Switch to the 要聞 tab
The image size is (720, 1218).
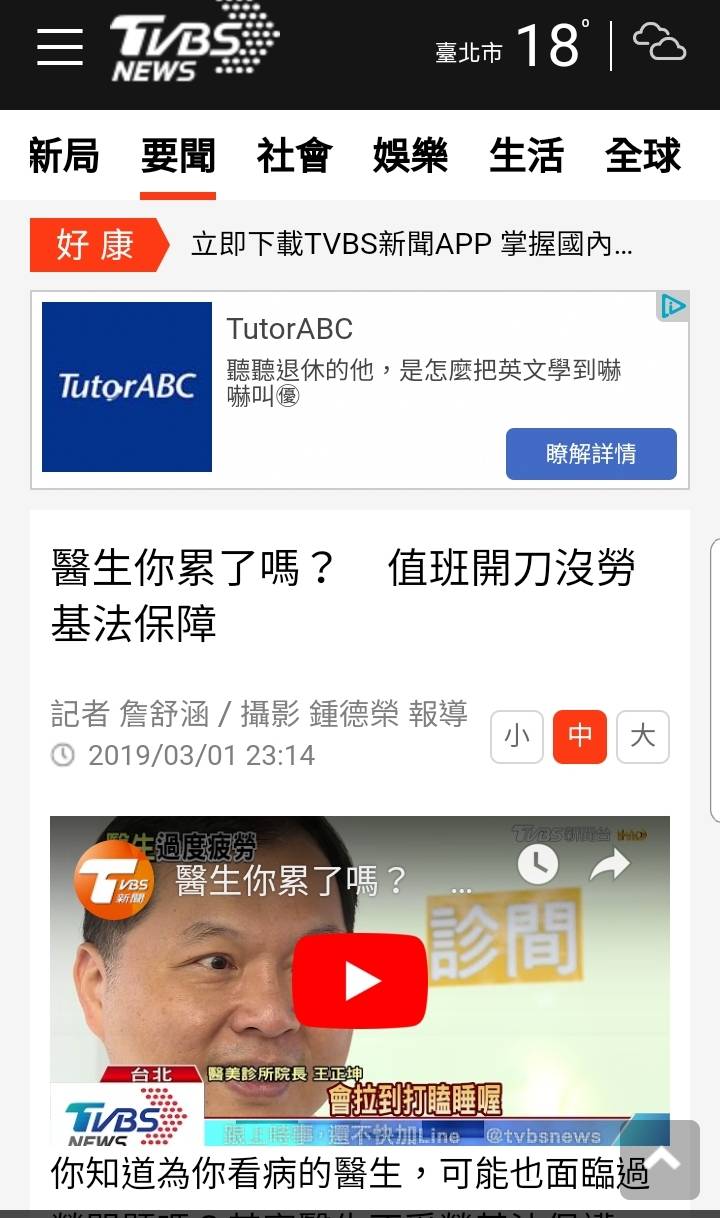click(x=178, y=156)
